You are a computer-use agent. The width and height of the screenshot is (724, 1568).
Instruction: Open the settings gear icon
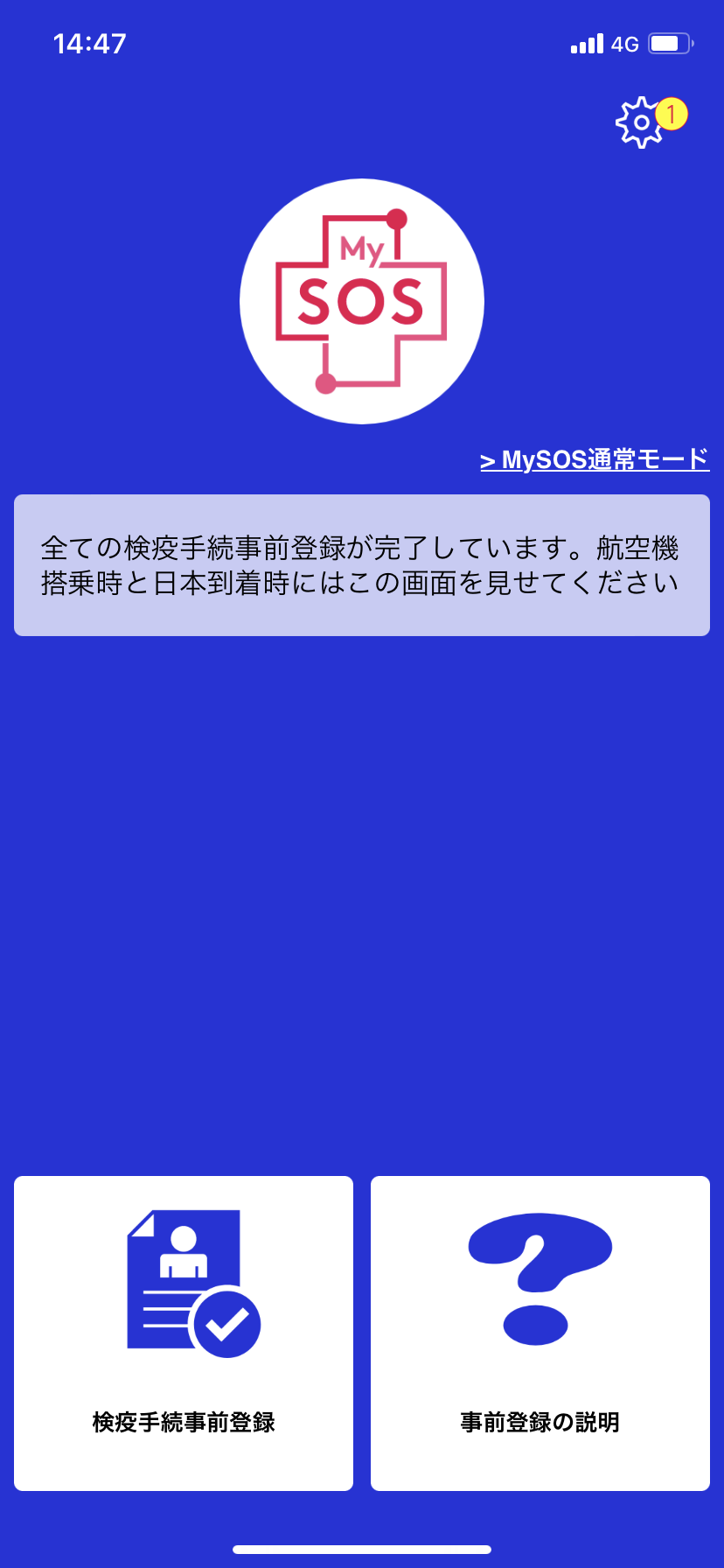point(643,122)
